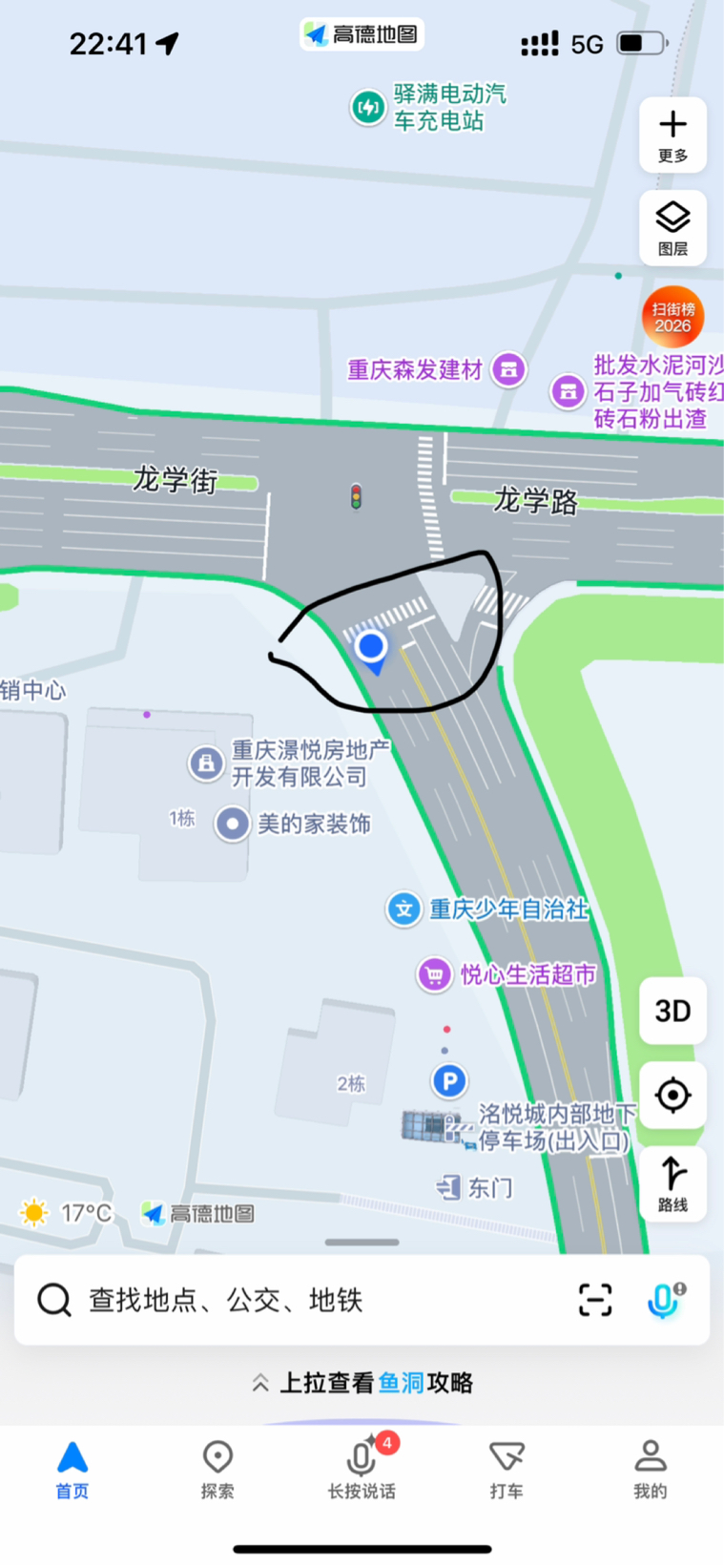Select the 重庆少年自治社 map marker
This screenshot has width=724, height=1568.
[404, 909]
